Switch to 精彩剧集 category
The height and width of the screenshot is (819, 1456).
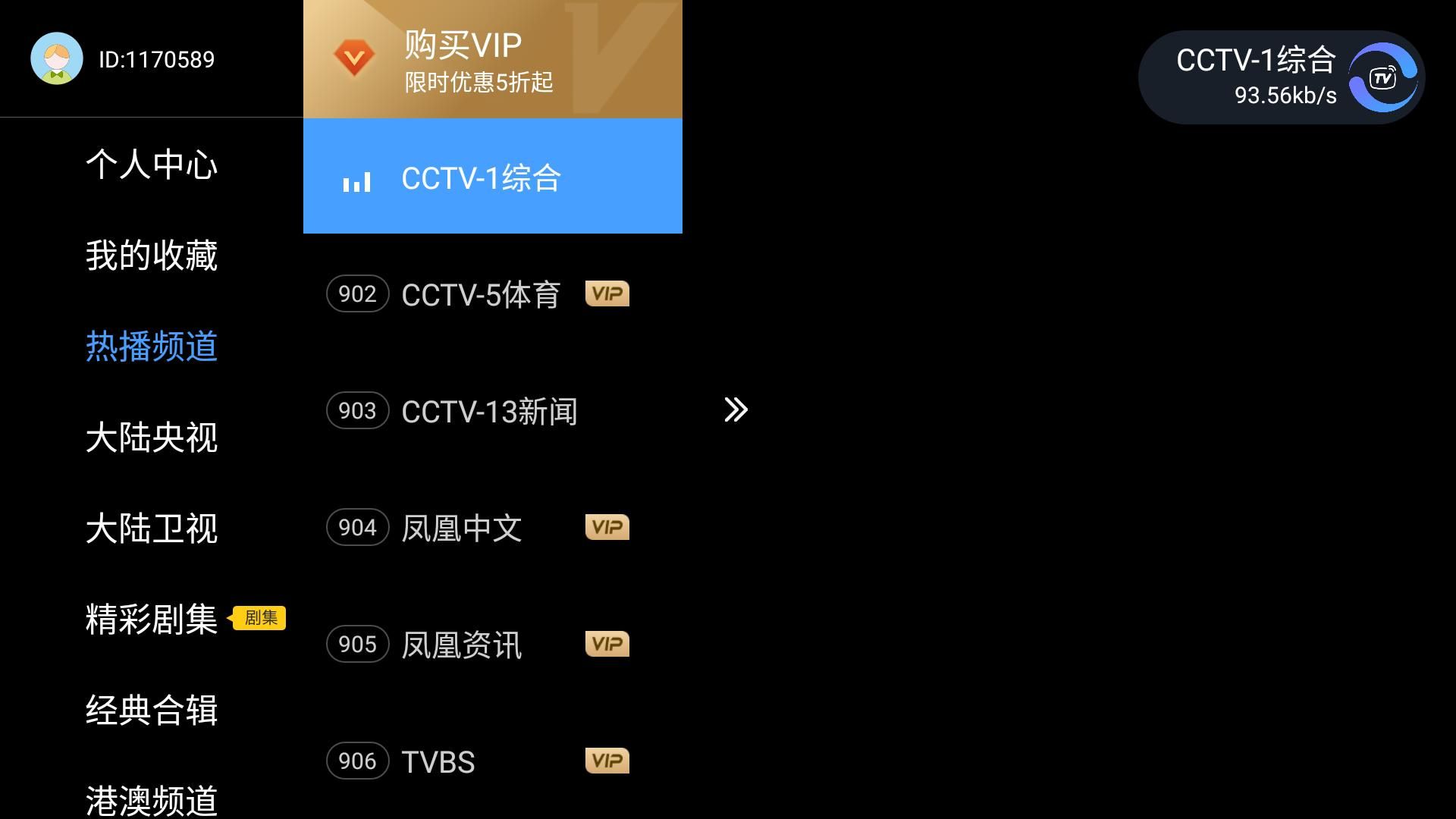click(x=152, y=620)
